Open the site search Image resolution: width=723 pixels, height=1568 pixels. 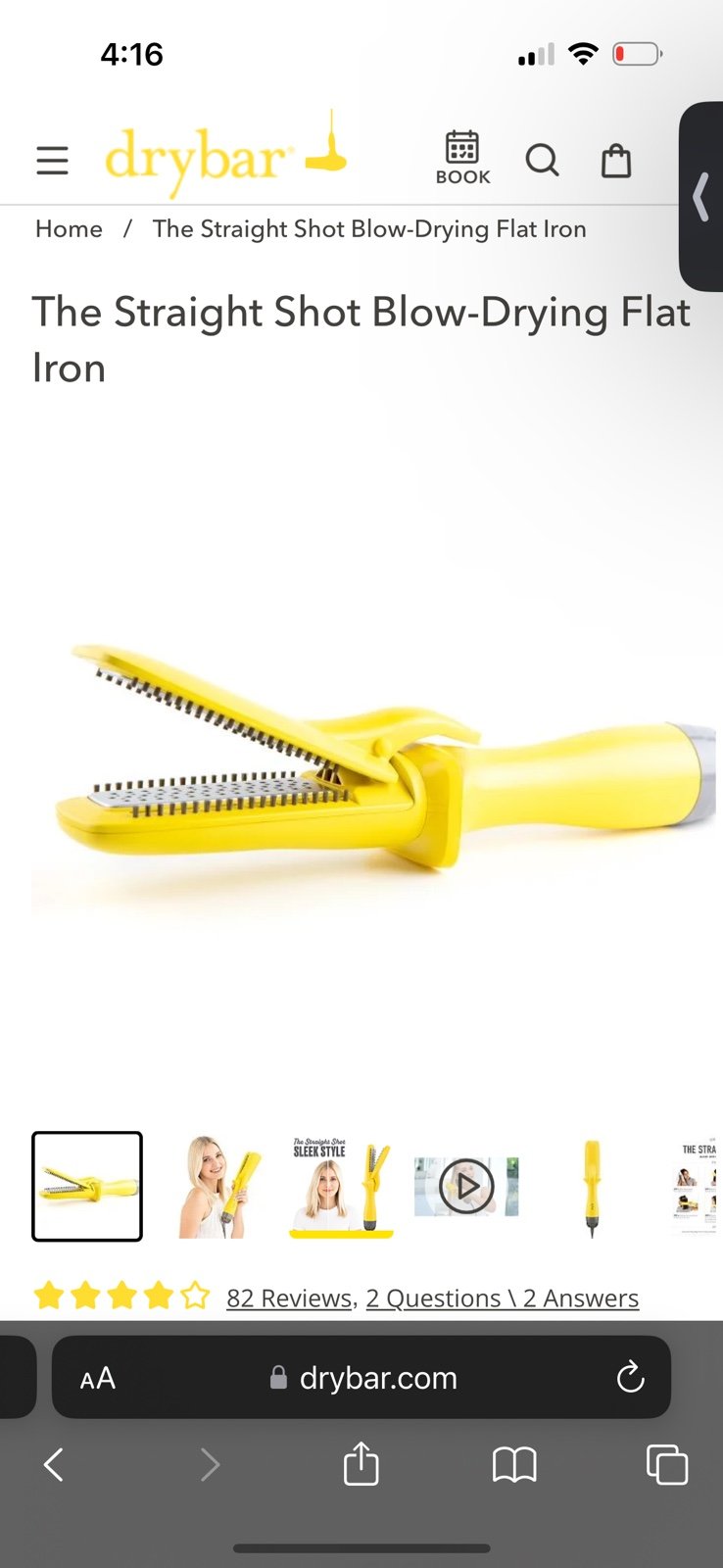coord(542,160)
